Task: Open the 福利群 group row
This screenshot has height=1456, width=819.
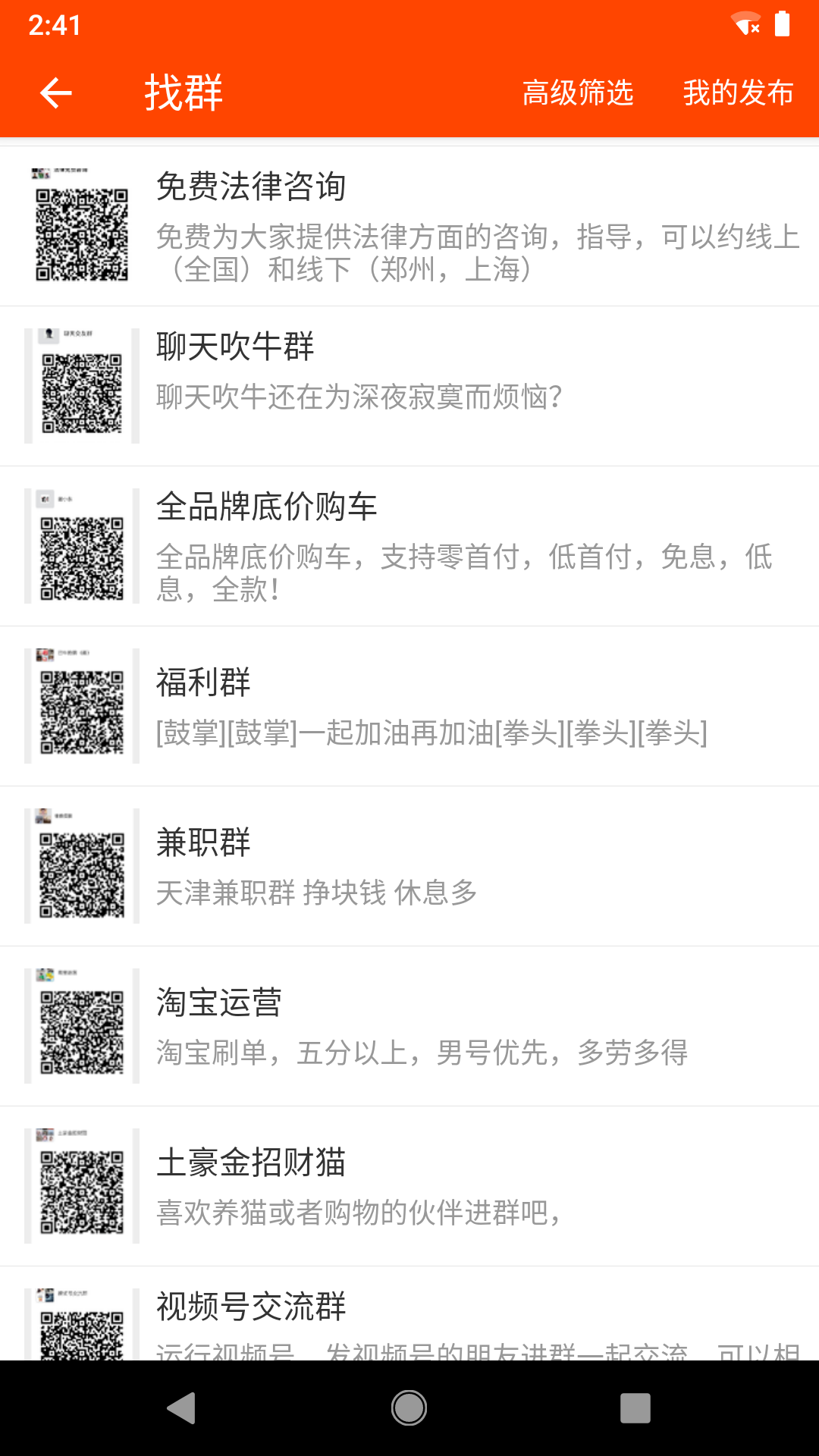Action: [x=409, y=706]
